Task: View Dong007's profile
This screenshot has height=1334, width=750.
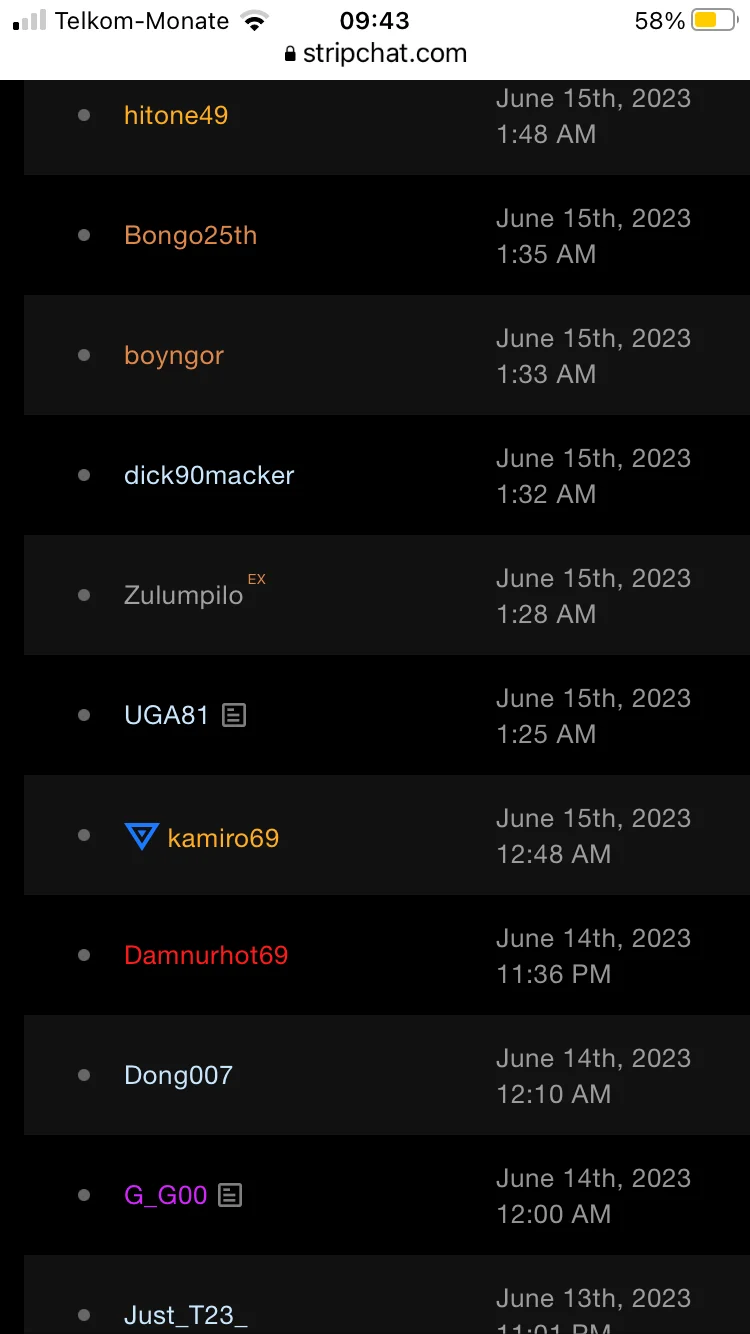Action: click(178, 1075)
